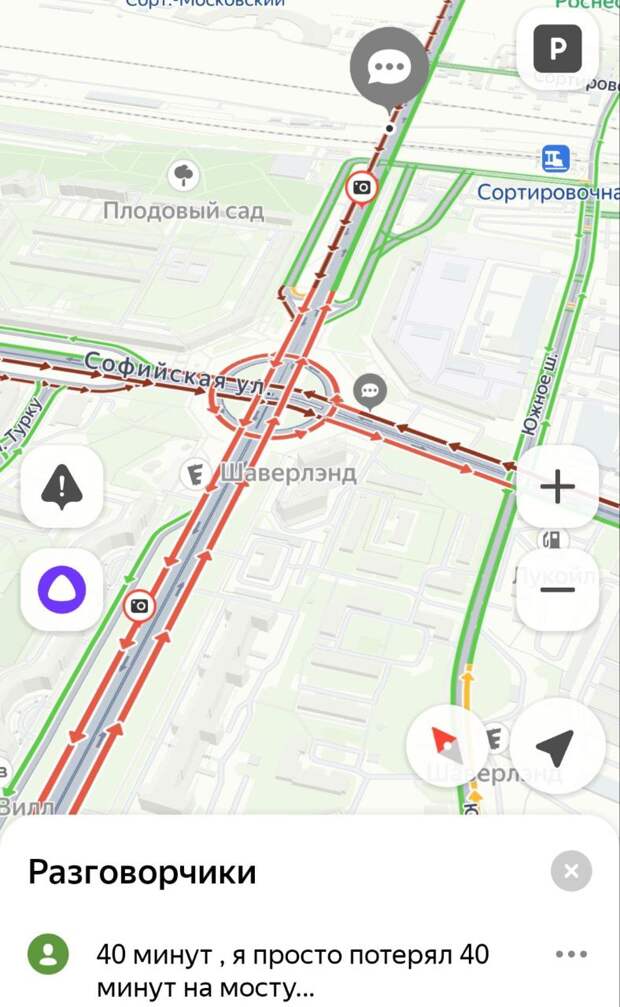Viewport: 620px width, 1007px height.
Task: Launch the Alice voice assistant
Action: point(62,589)
